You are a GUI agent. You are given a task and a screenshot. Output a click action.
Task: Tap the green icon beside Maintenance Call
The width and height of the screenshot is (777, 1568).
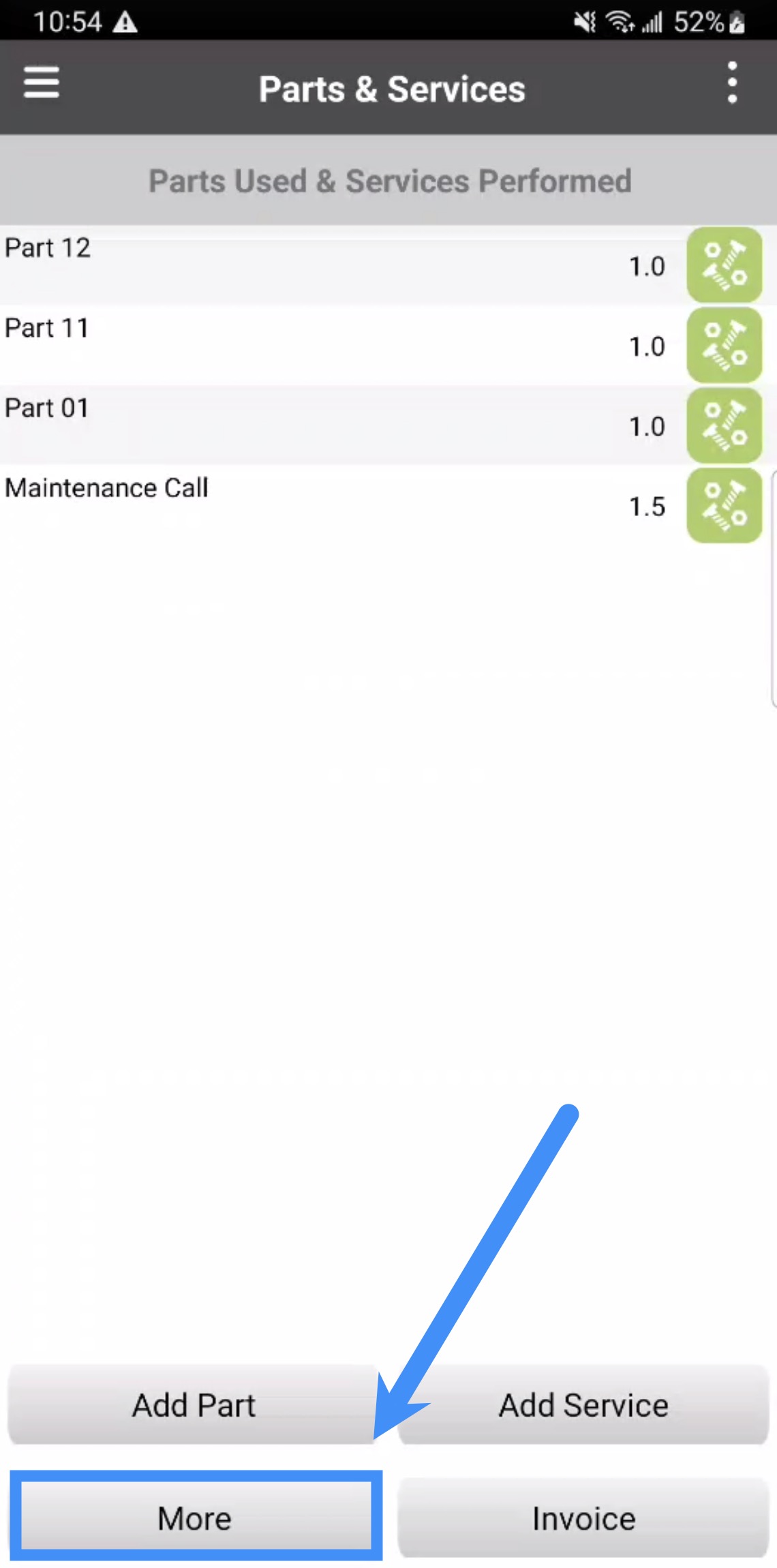coord(724,505)
